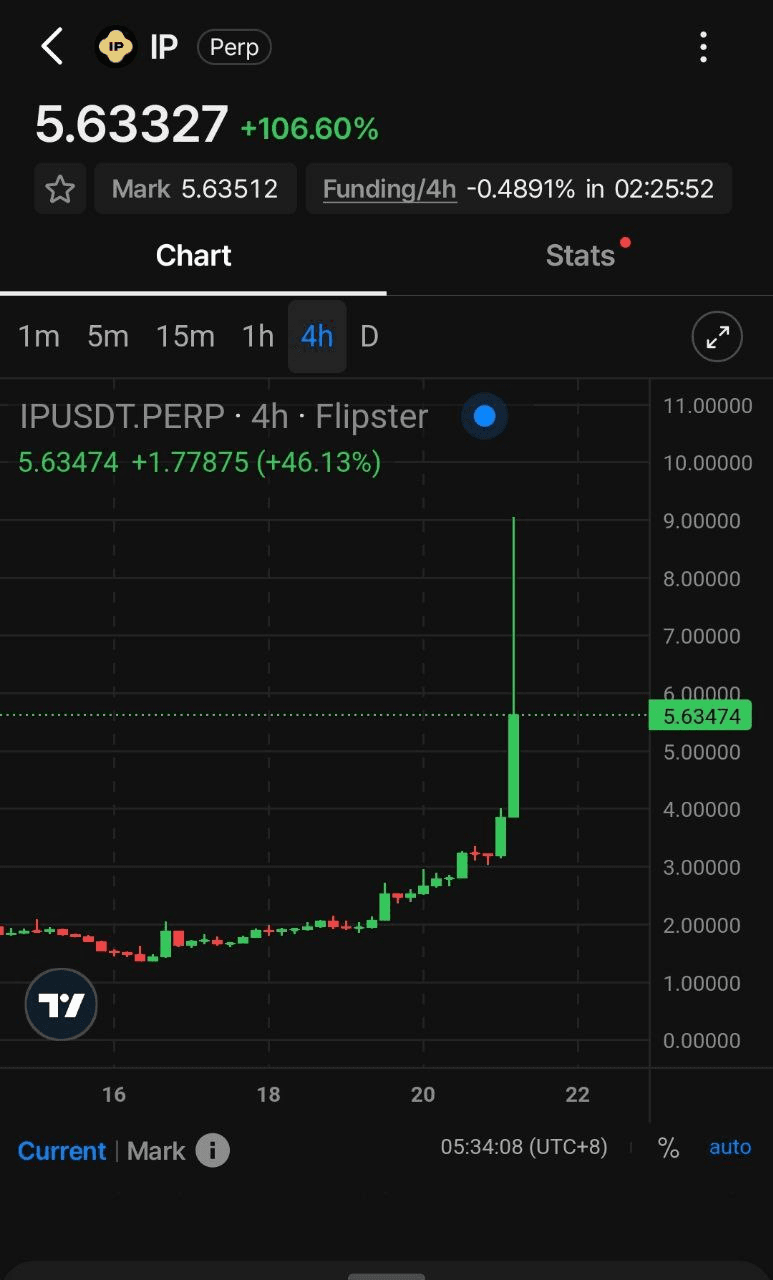Choose the 4h chart interval
This screenshot has height=1280, width=773.
(x=317, y=337)
